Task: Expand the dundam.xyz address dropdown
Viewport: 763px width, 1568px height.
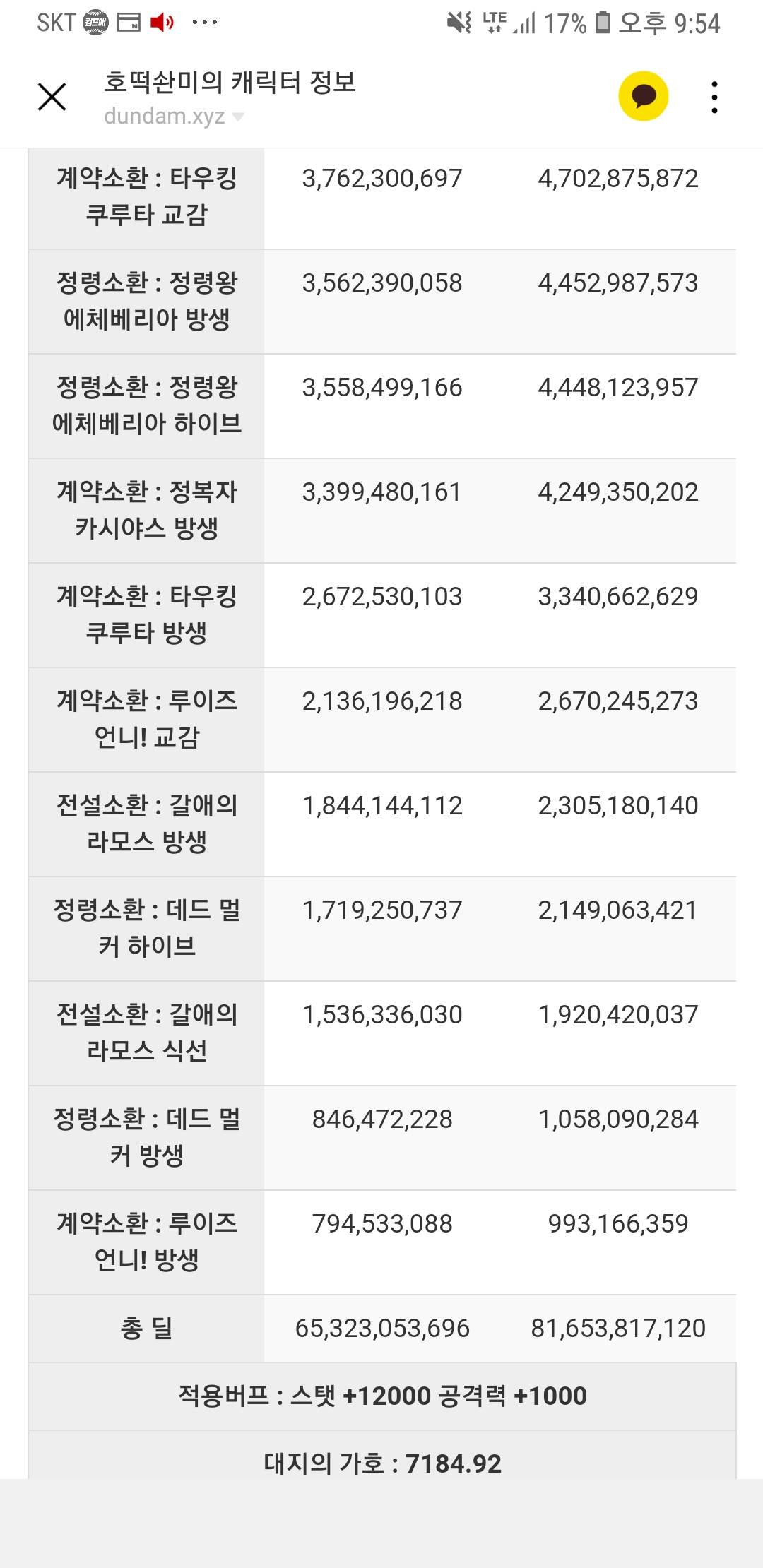Action: point(238,117)
